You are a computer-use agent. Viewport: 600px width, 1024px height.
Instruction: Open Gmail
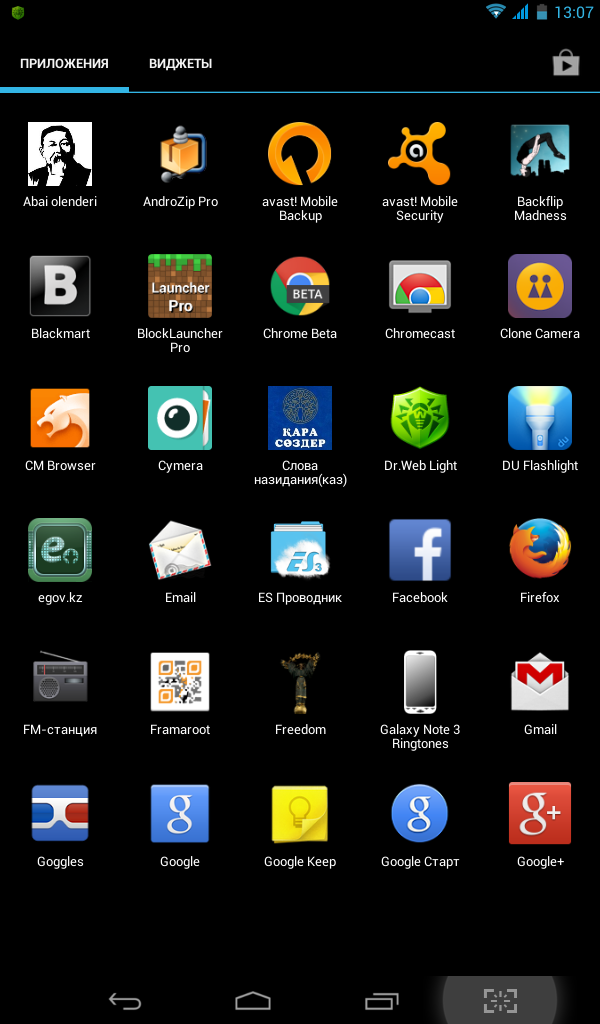point(540,683)
